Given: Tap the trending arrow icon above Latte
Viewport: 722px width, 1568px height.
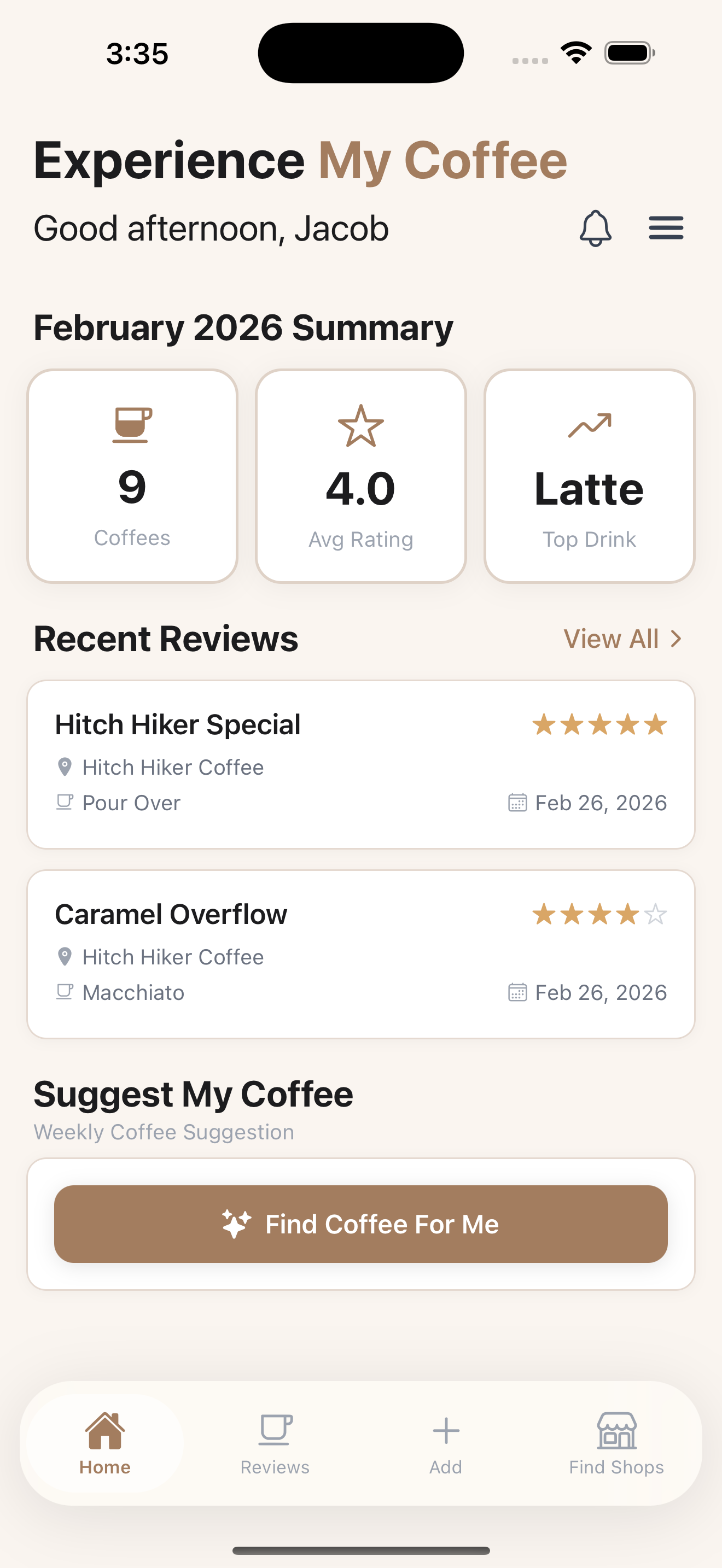Looking at the screenshot, I should (x=589, y=426).
